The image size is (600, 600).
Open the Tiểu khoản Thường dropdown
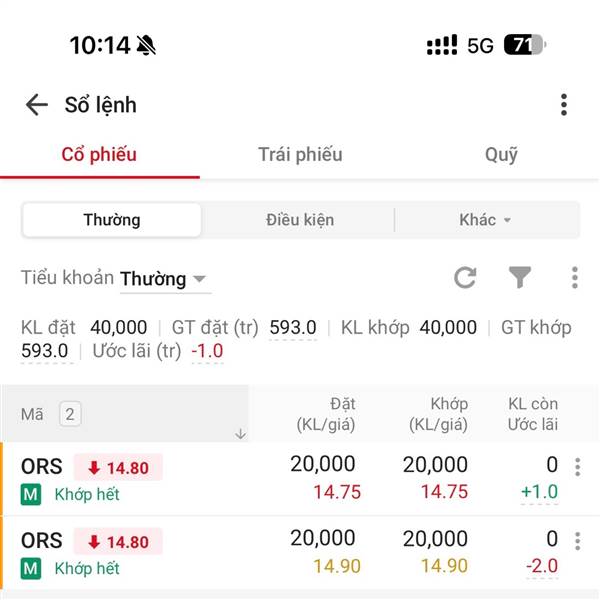point(165,279)
